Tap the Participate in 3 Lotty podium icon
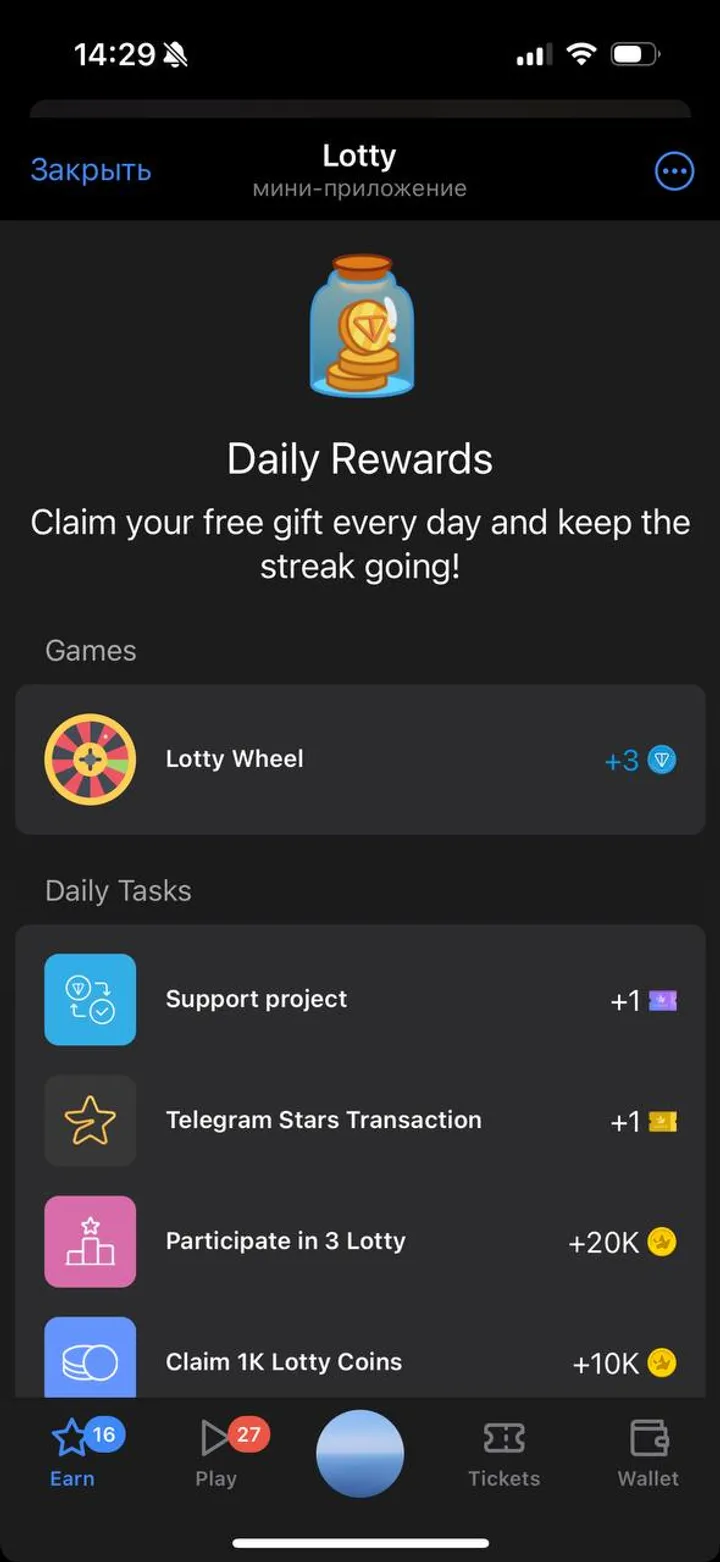The width and height of the screenshot is (720, 1562). click(90, 1241)
